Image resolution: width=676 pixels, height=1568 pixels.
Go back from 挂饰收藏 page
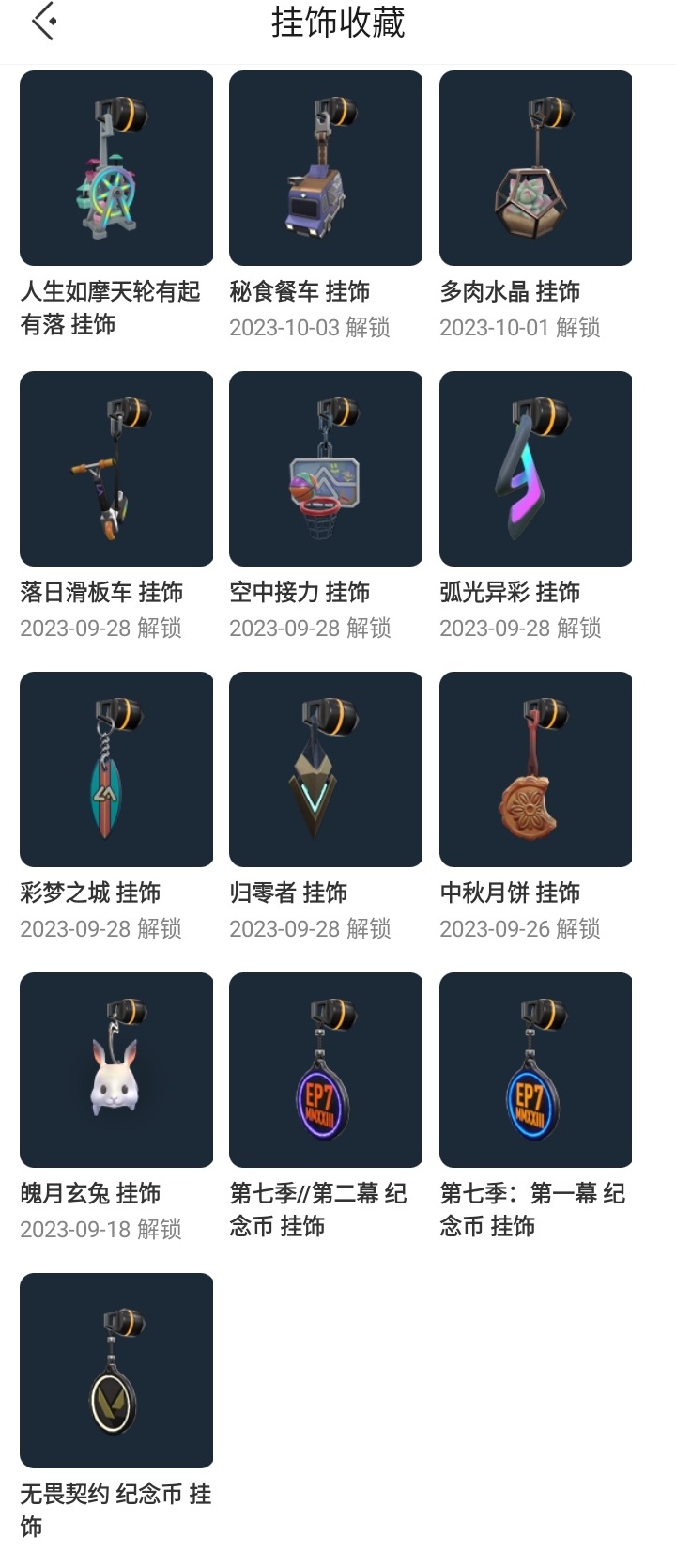point(43,22)
